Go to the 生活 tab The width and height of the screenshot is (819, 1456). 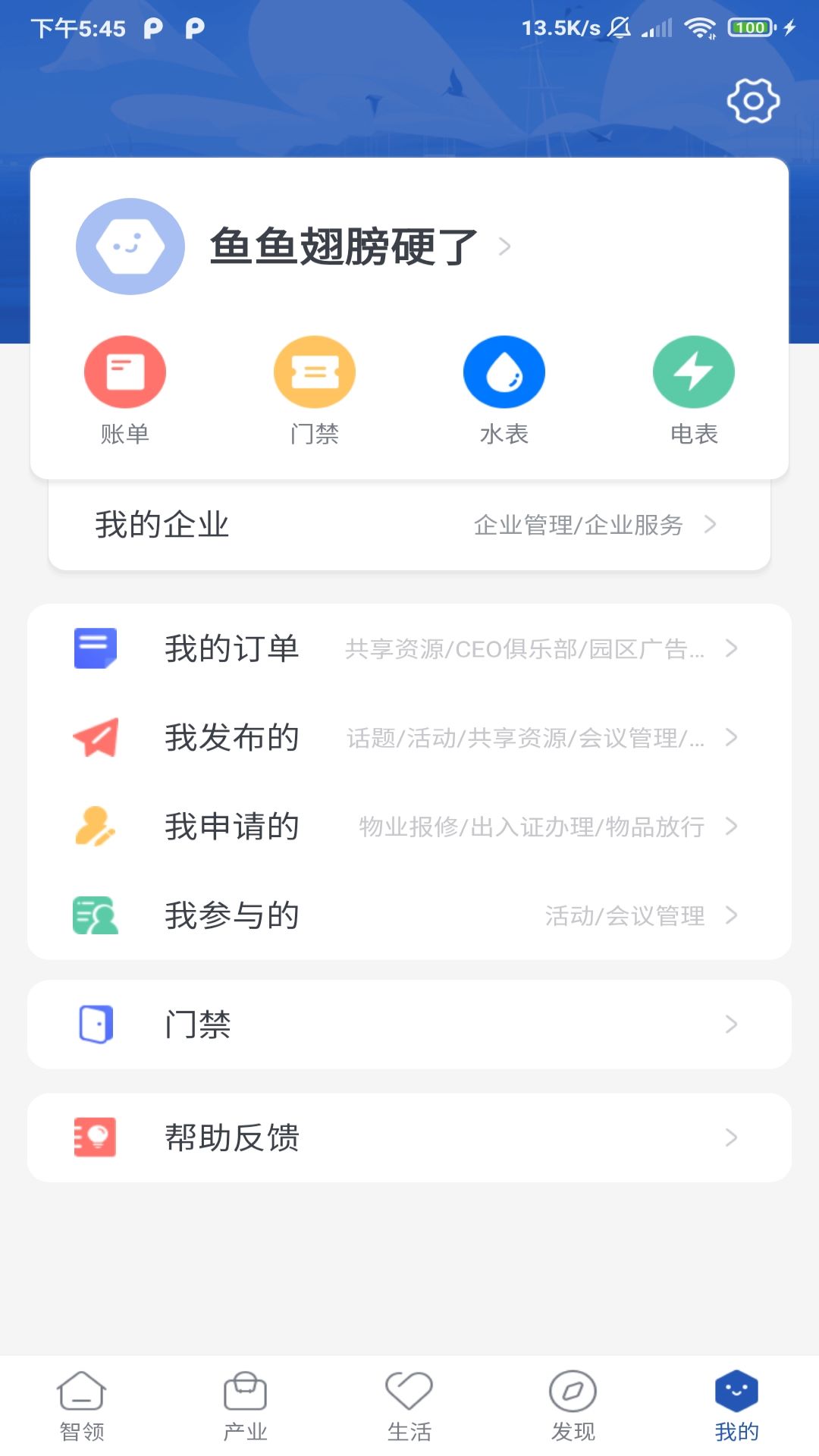[x=409, y=1407]
